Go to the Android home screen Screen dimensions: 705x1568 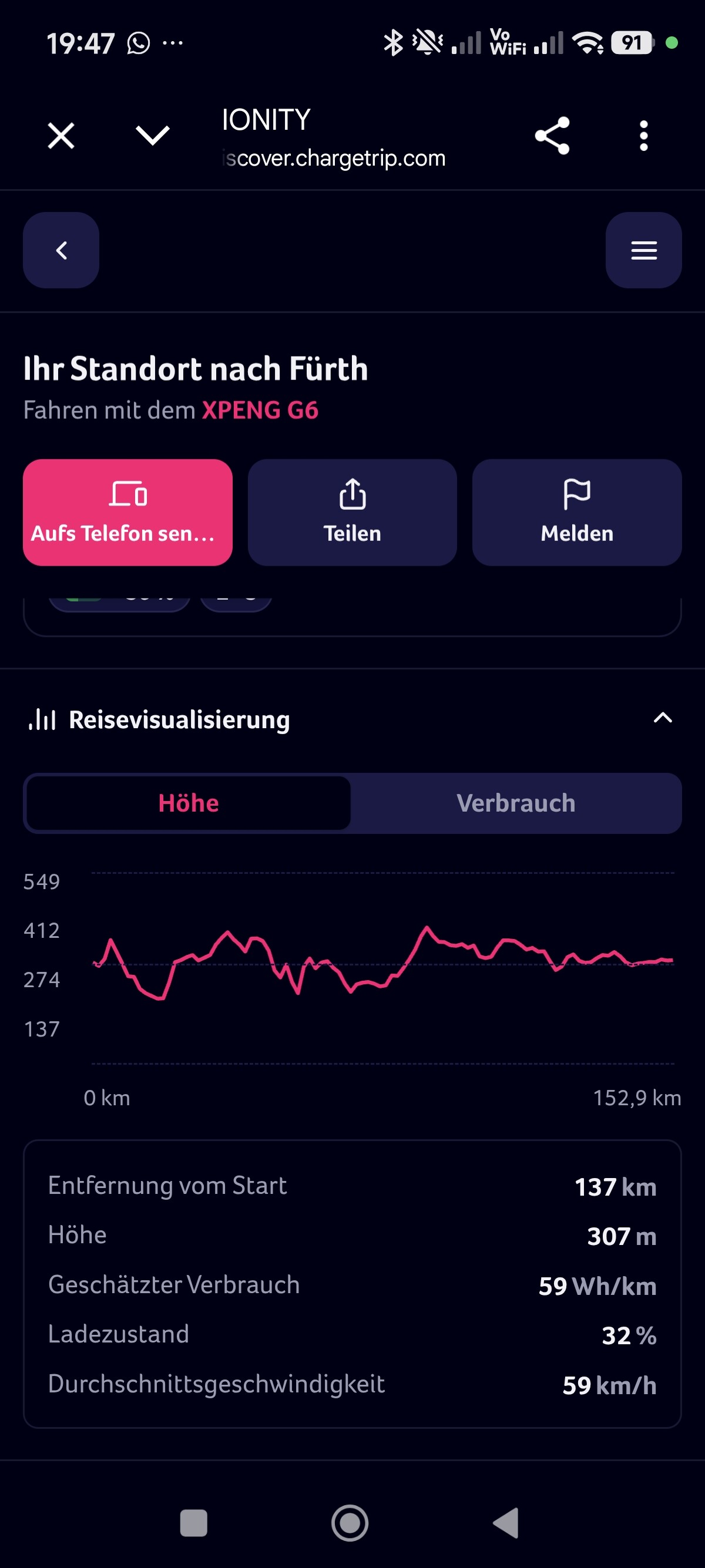click(x=350, y=1523)
